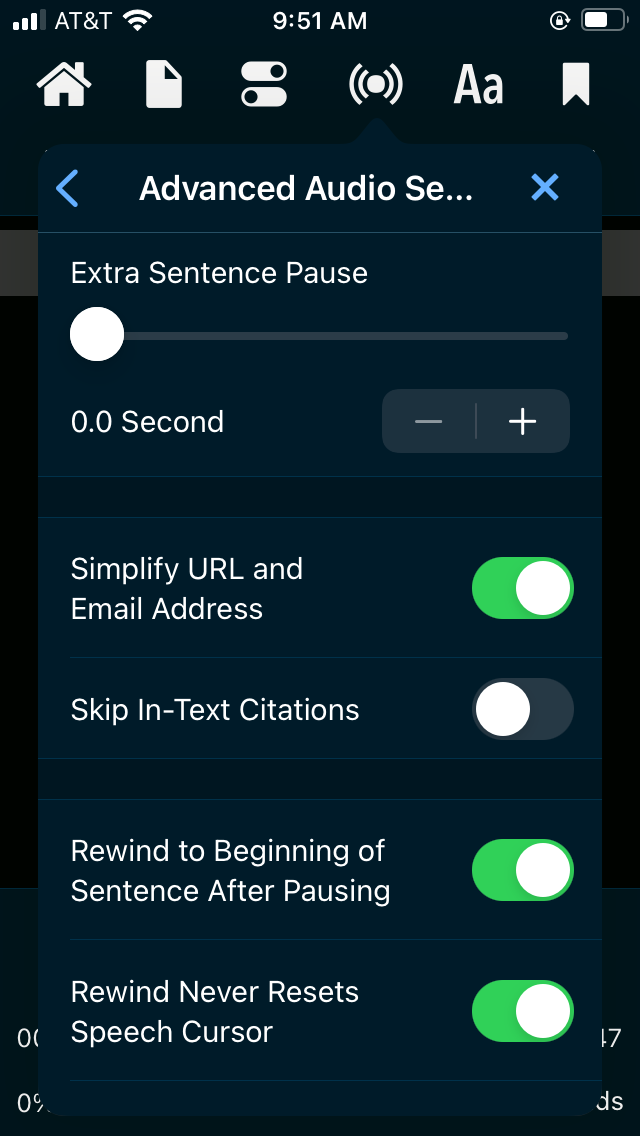640x1136 pixels.
Task: Go back from Advanced Audio Settings
Action: tap(67, 188)
